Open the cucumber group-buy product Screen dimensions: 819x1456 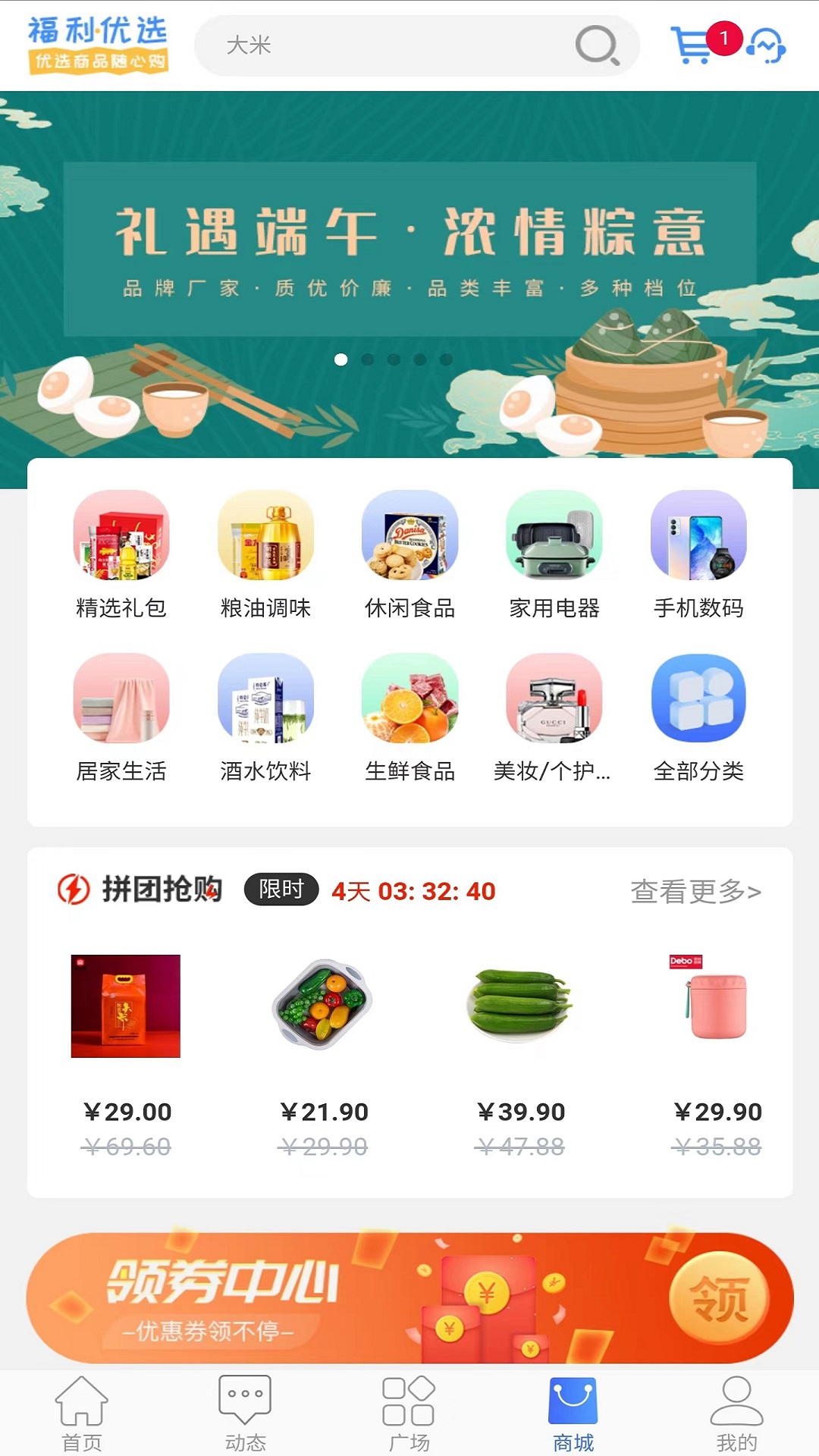[x=521, y=1009]
